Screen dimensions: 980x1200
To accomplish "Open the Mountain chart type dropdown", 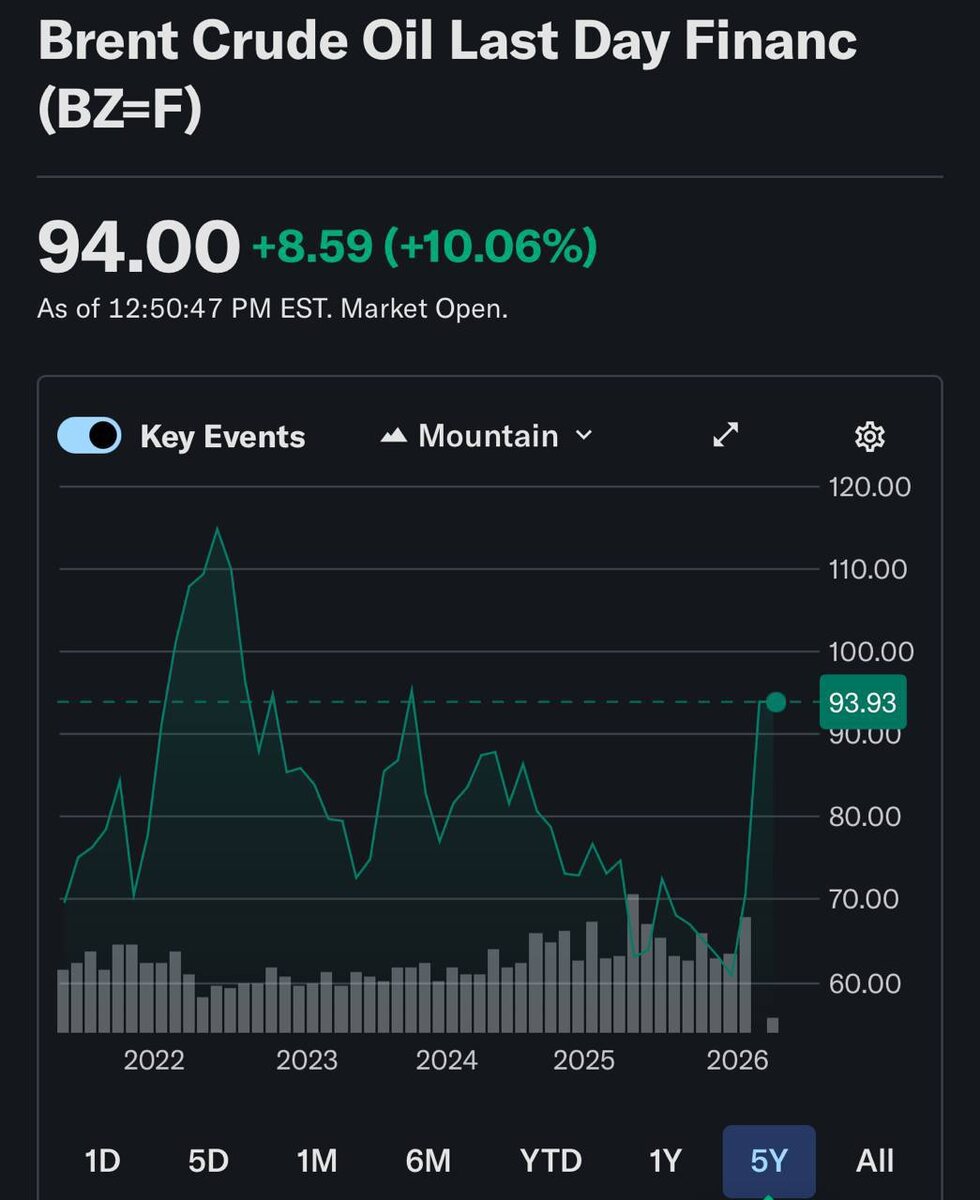I will pyautogui.click(x=487, y=436).
